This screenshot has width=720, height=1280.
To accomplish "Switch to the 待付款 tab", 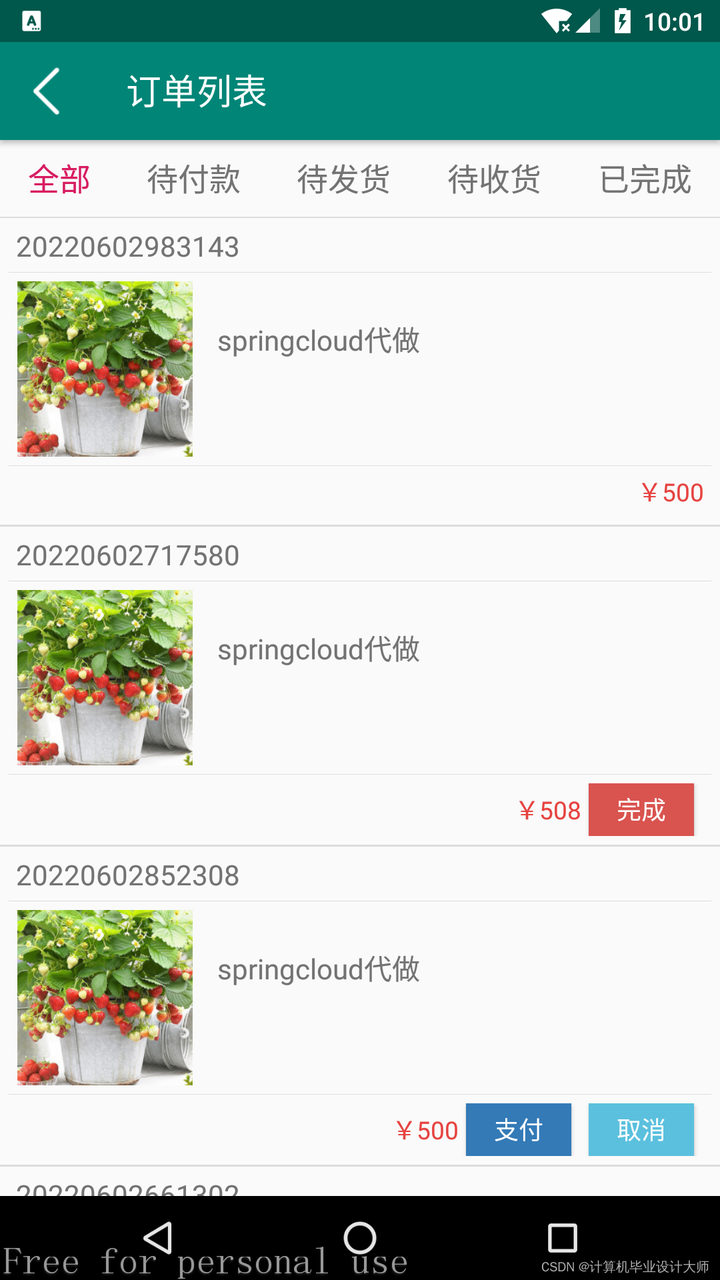I will coord(193,180).
